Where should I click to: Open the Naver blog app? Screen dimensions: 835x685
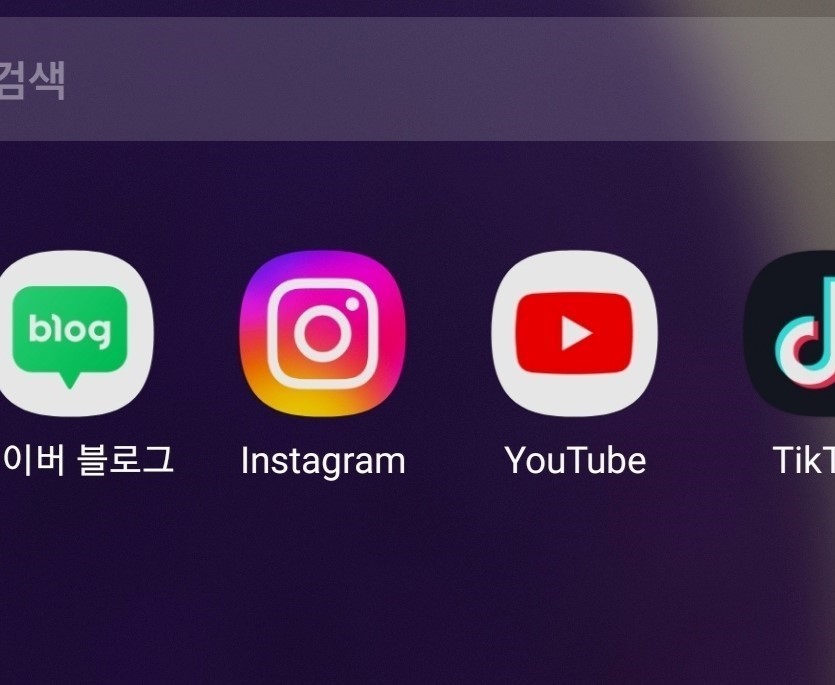[70, 334]
